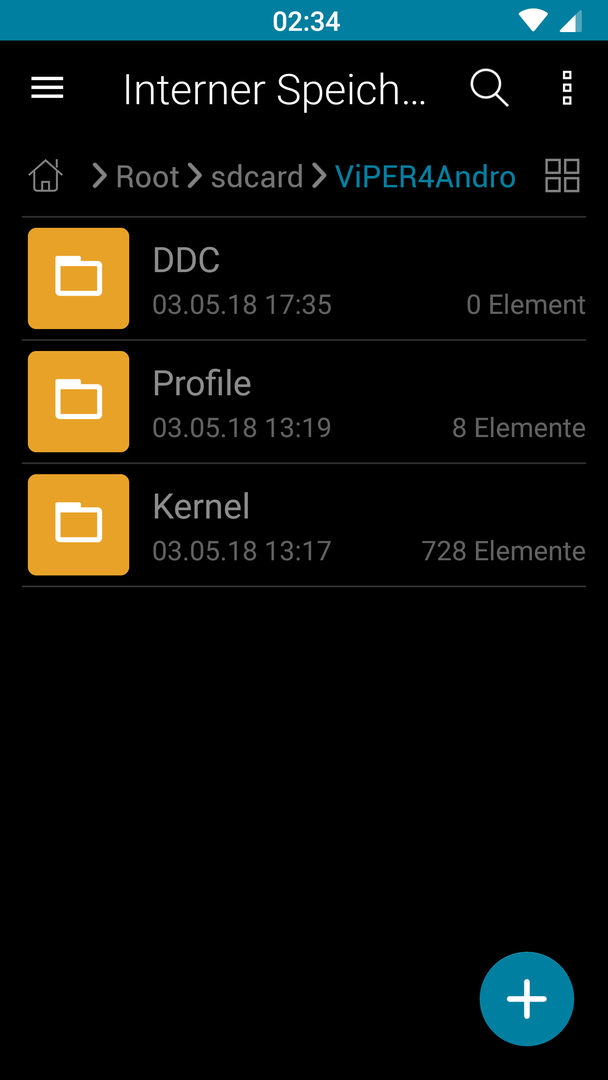Jump to Root in the breadcrumb
This screenshot has height=1080, width=608.
point(147,176)
